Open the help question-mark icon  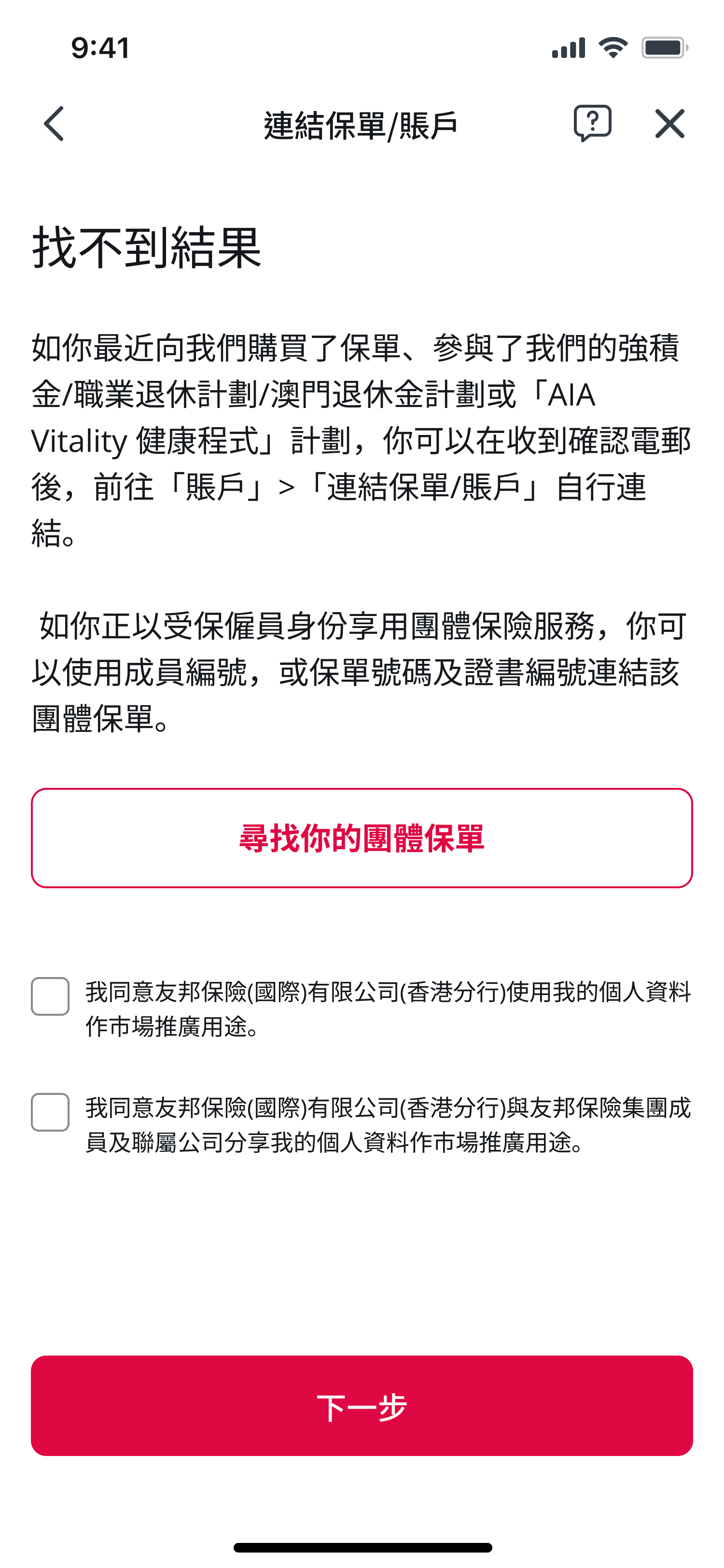592,124
